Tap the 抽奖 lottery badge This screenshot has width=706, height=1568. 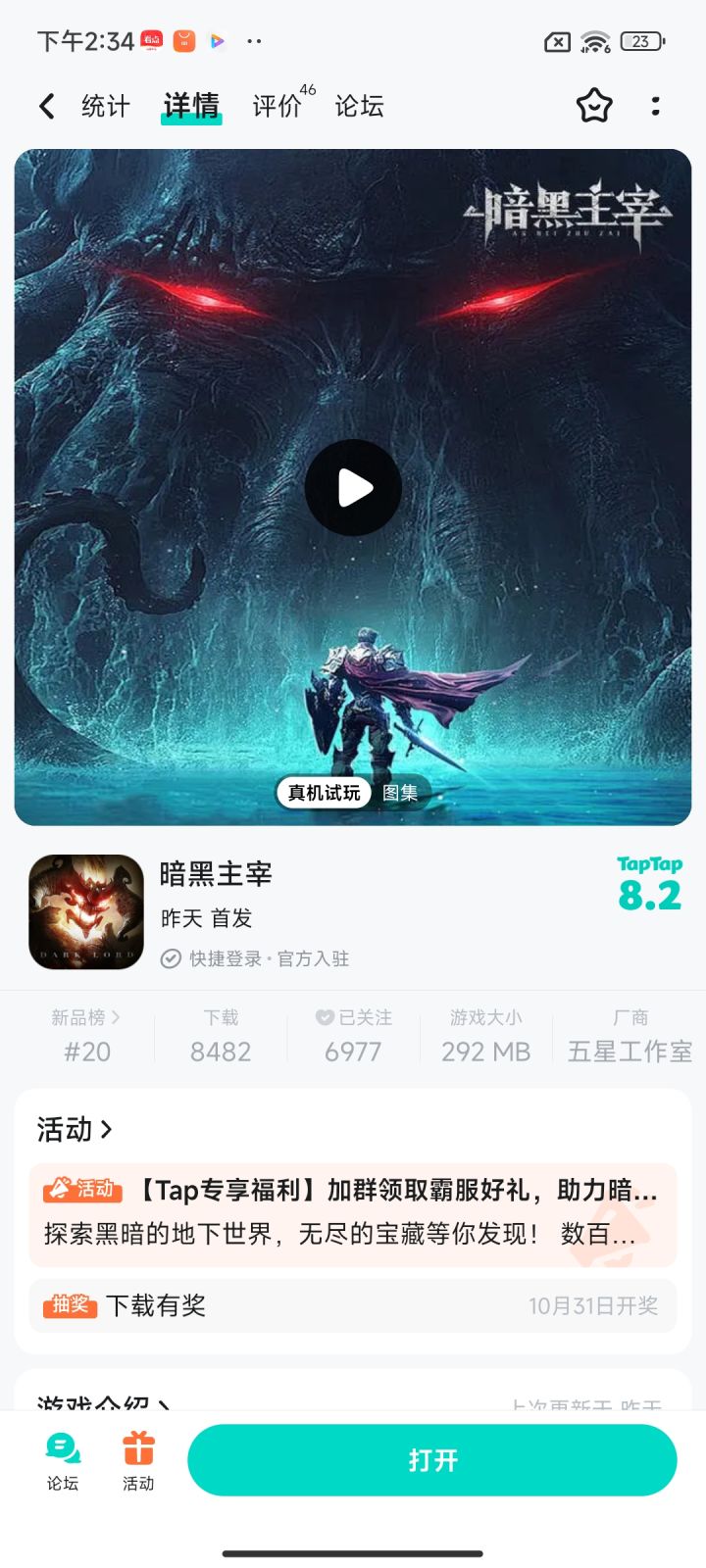click(69, 1305)
